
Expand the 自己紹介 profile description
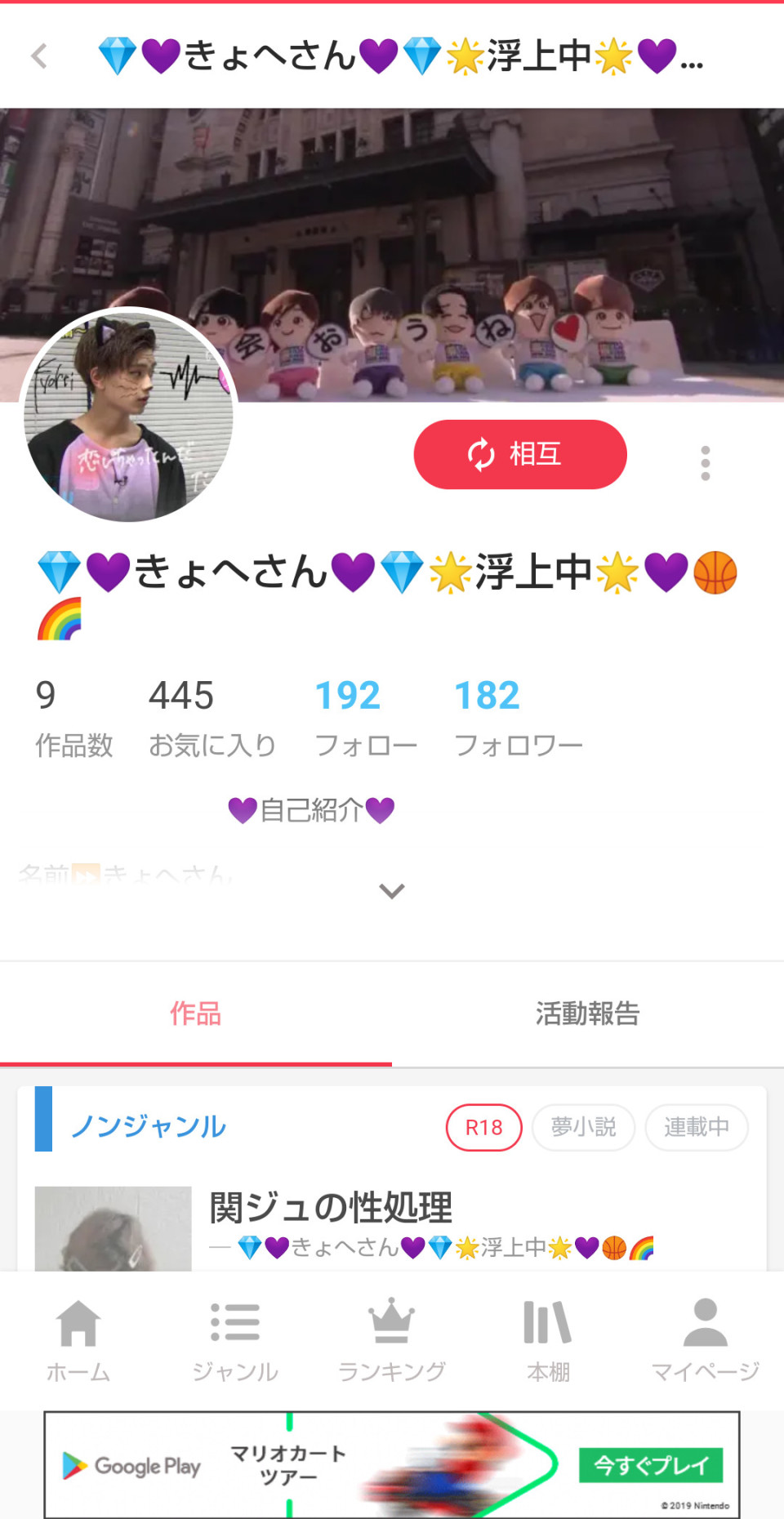(x=392, y=890)
